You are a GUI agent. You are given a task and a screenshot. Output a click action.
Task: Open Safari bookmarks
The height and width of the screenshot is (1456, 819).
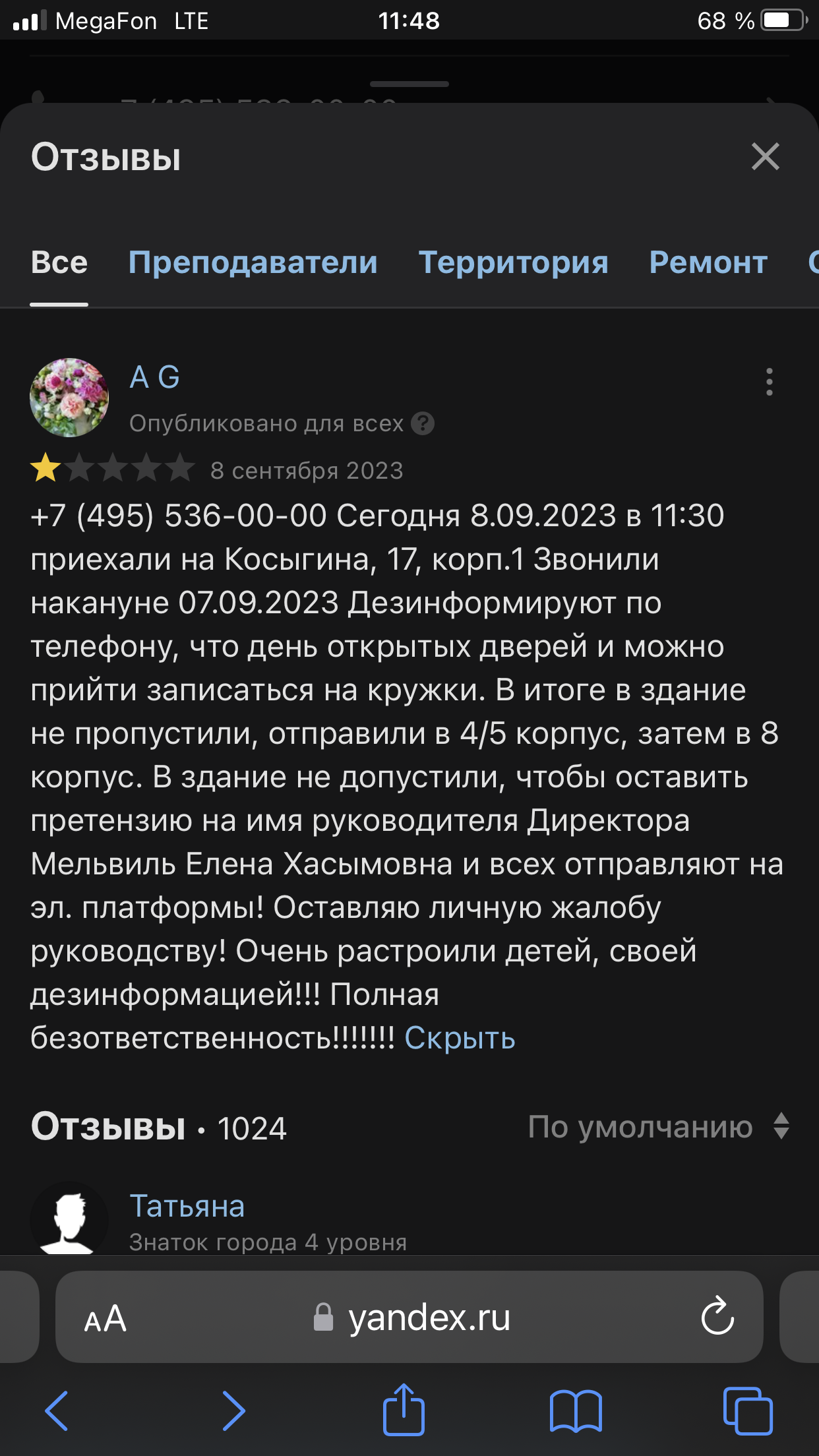[x=576, y=1411]
